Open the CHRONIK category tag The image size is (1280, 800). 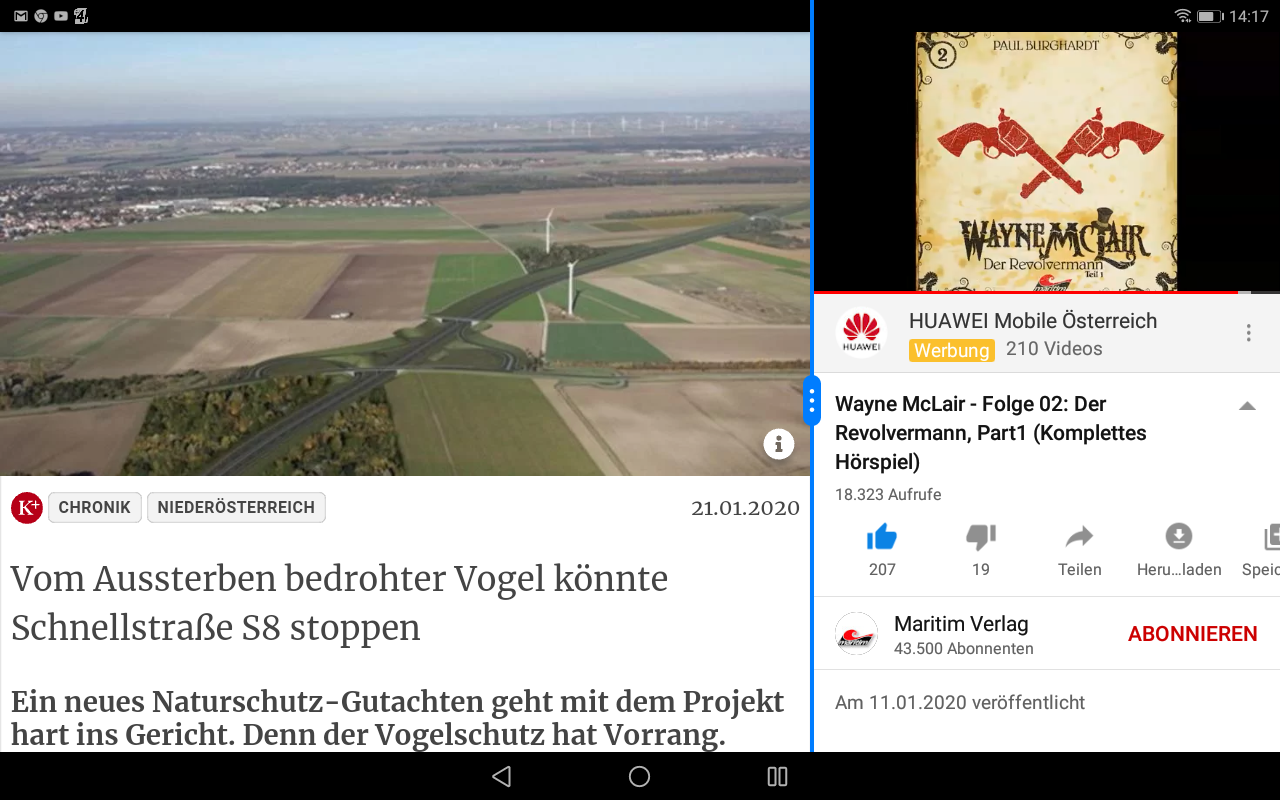pos(94,507)
